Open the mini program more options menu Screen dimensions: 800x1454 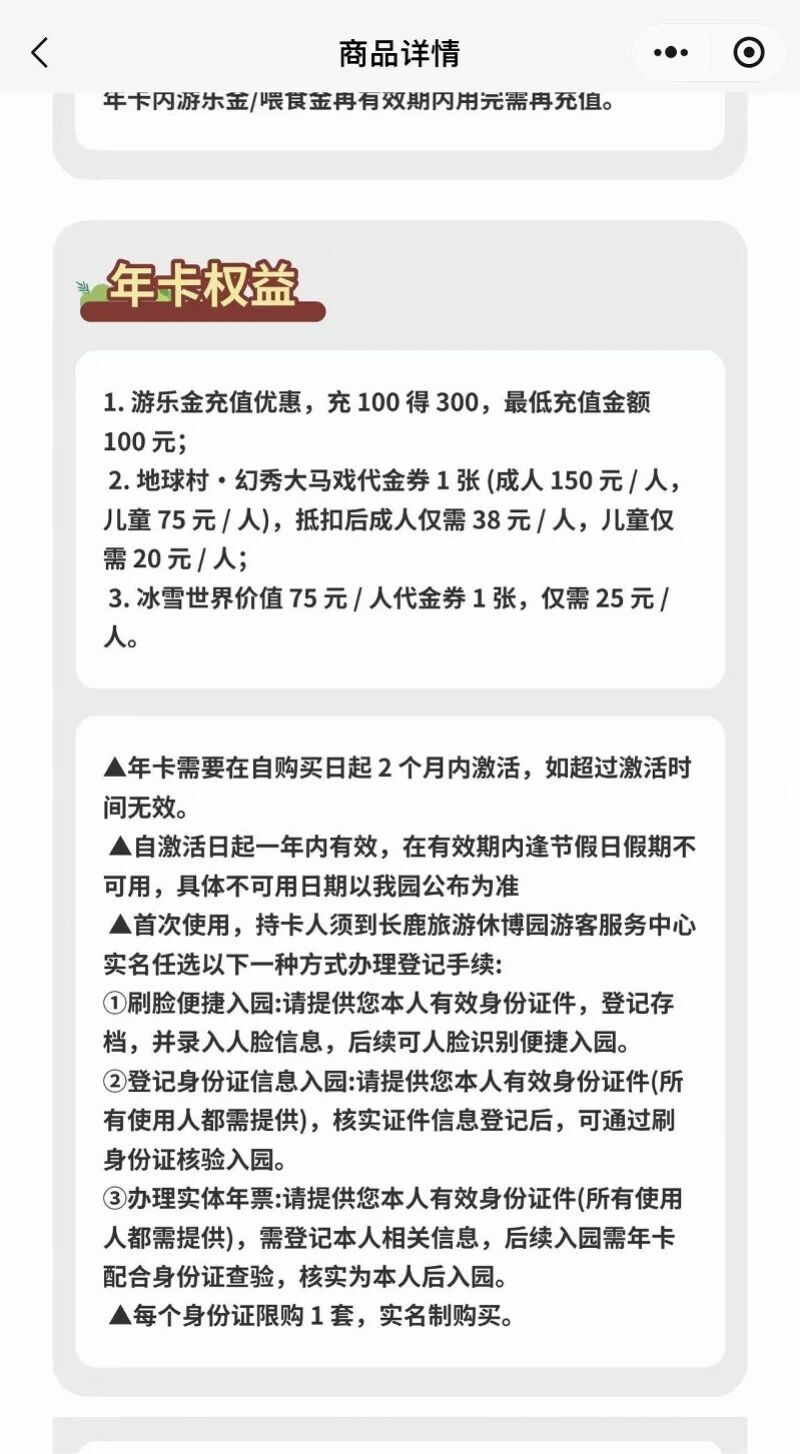671,53
